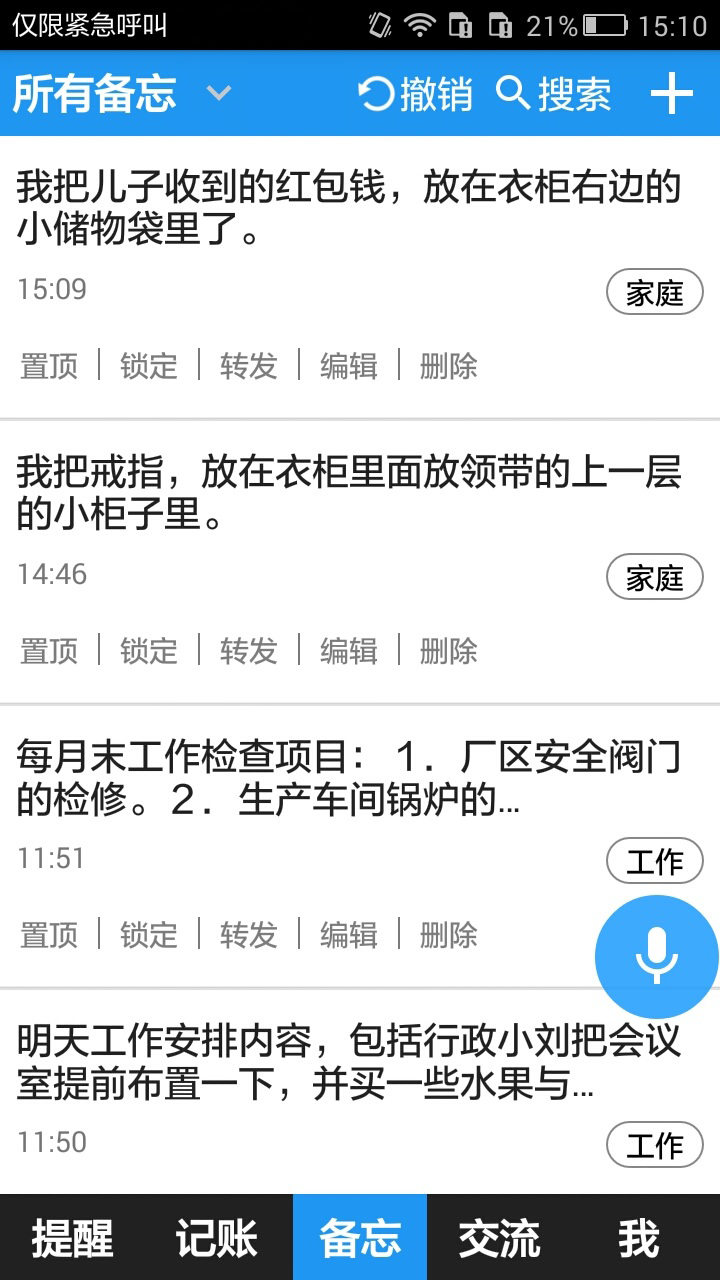Screen dimensions: 720x1280
Task: Edit the 戒指 memo
Action: [x=349, y=651]
